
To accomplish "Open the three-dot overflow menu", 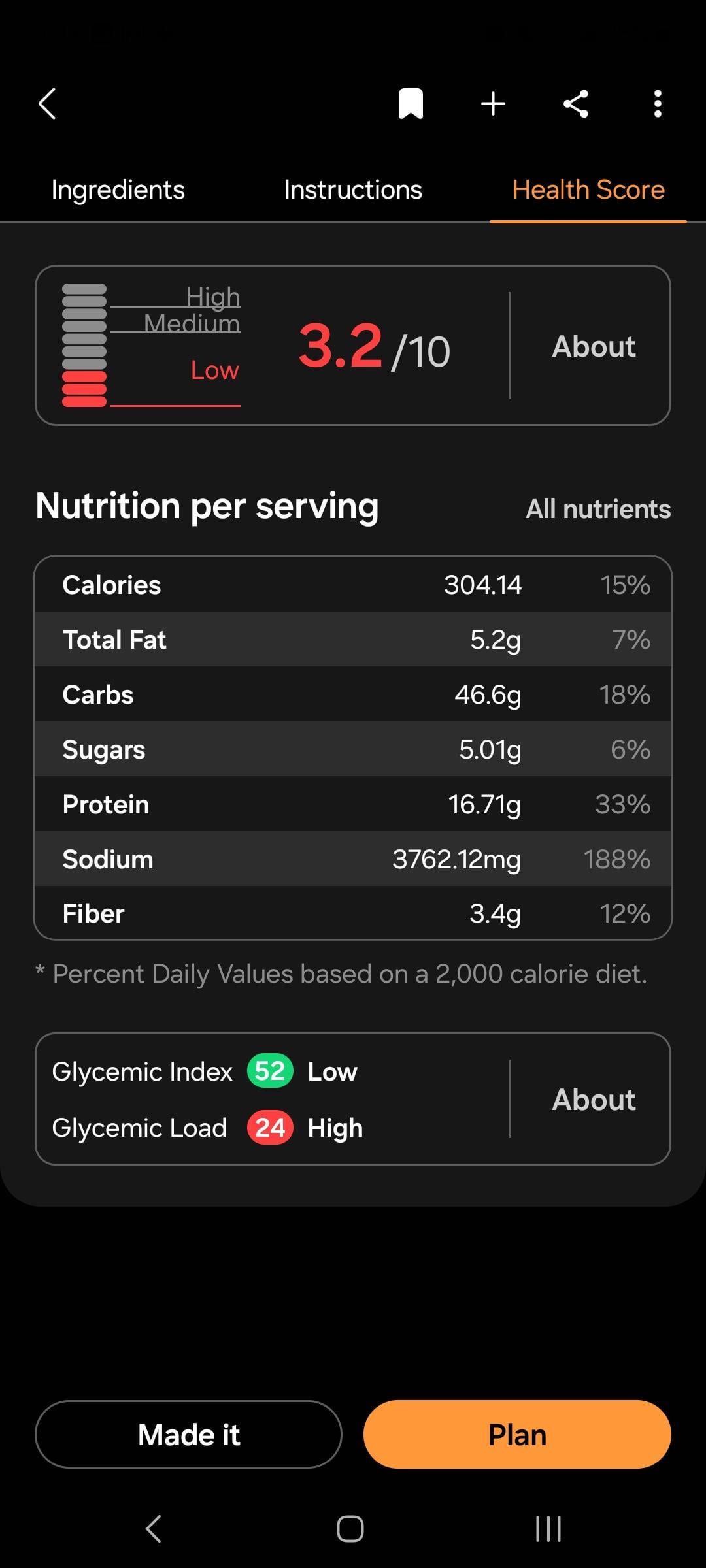I will point(658,104).
